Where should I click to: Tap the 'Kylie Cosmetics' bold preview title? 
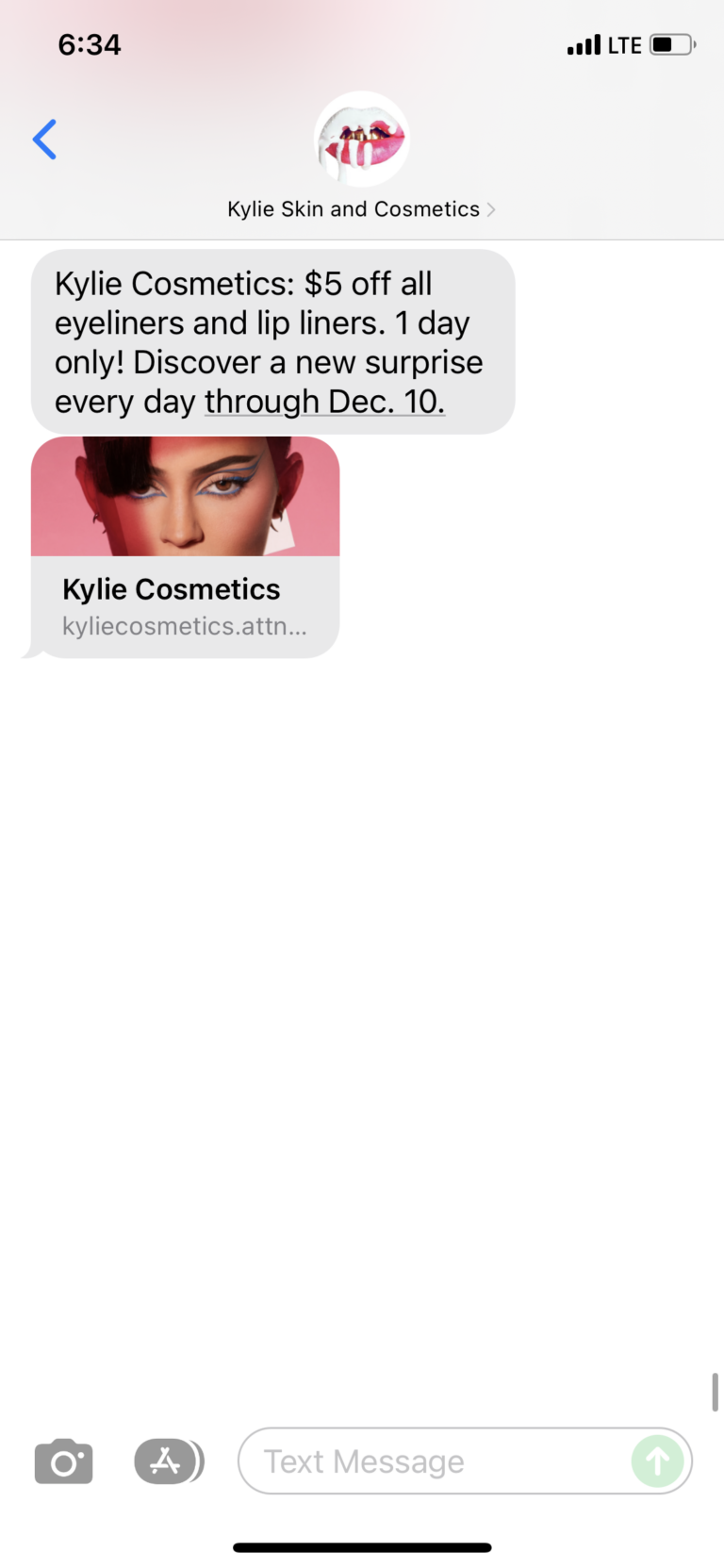pos(171,588)
